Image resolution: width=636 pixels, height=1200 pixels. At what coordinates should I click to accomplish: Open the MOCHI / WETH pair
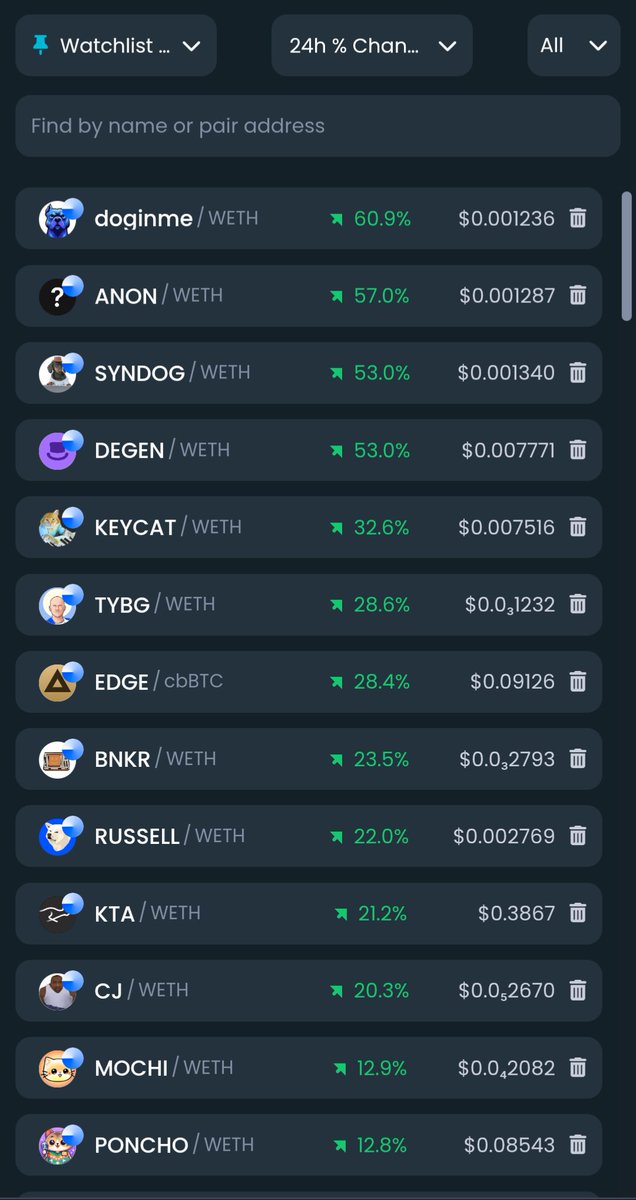[309, 1068]
